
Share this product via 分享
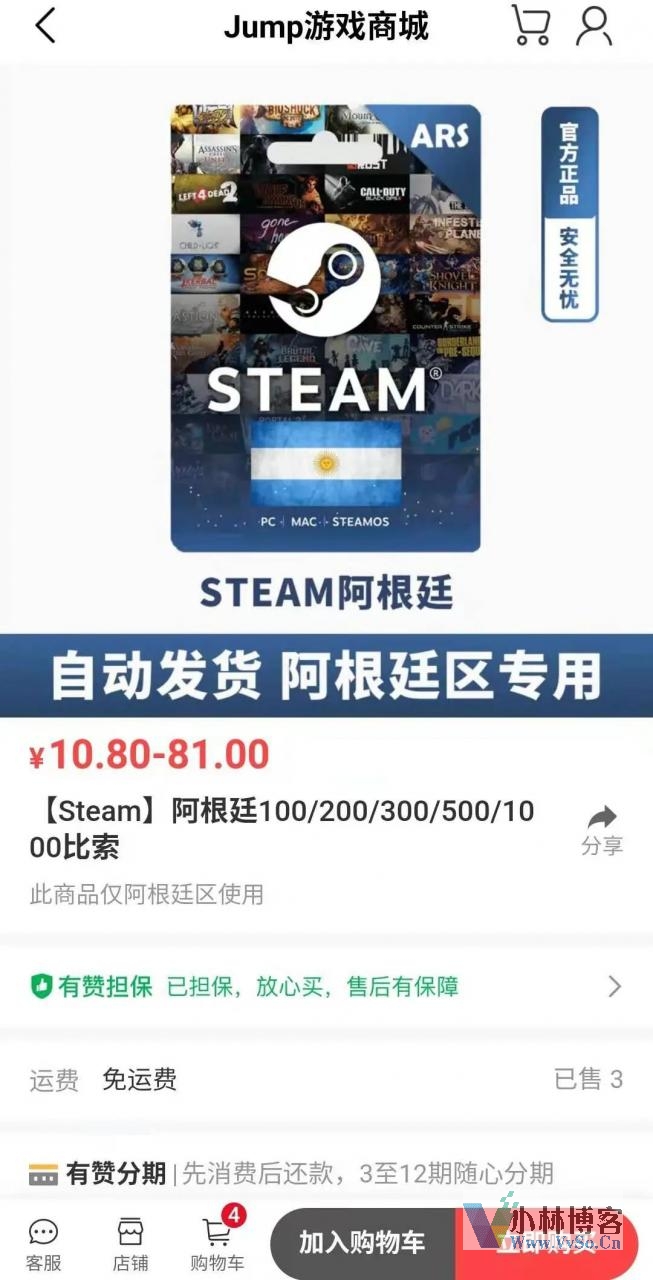point(601,829)
